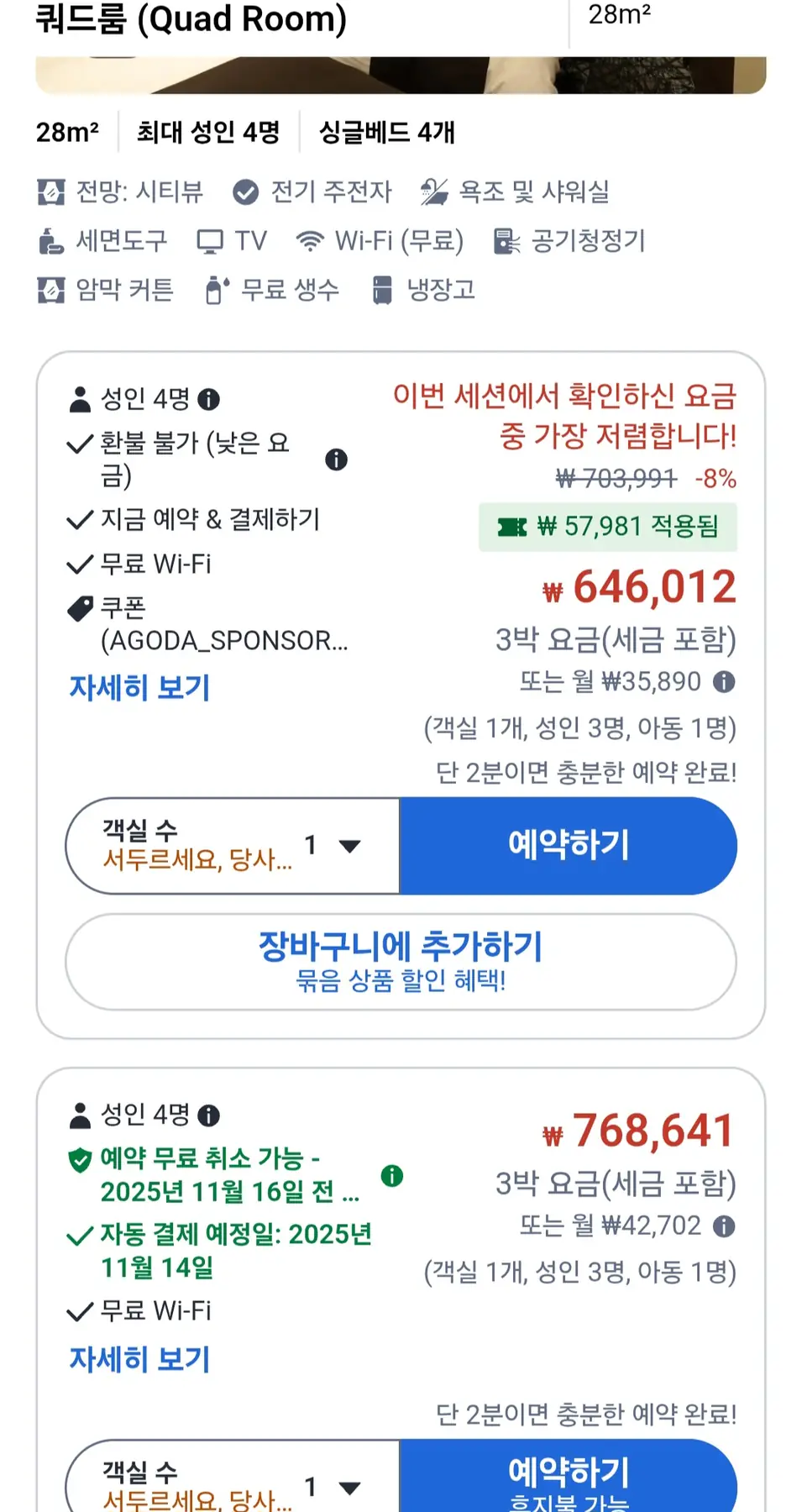The image size is (802, 1512).
Task: Tap info icon beside 예약 무료 취소 가능
Action: (x=391, y=1175)
